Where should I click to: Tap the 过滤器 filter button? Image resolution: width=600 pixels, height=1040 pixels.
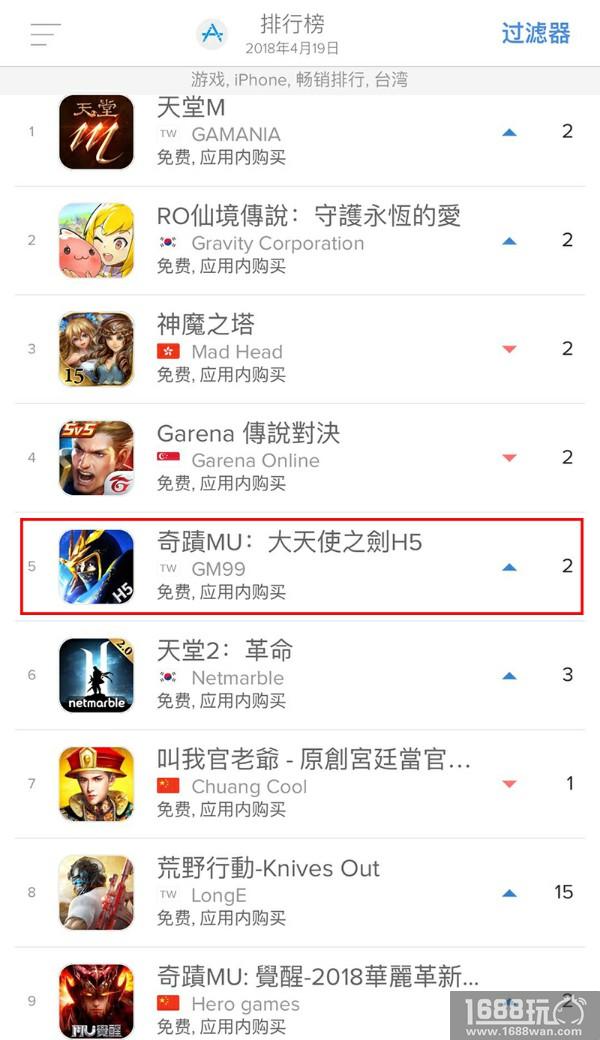[x=535, y=33]
